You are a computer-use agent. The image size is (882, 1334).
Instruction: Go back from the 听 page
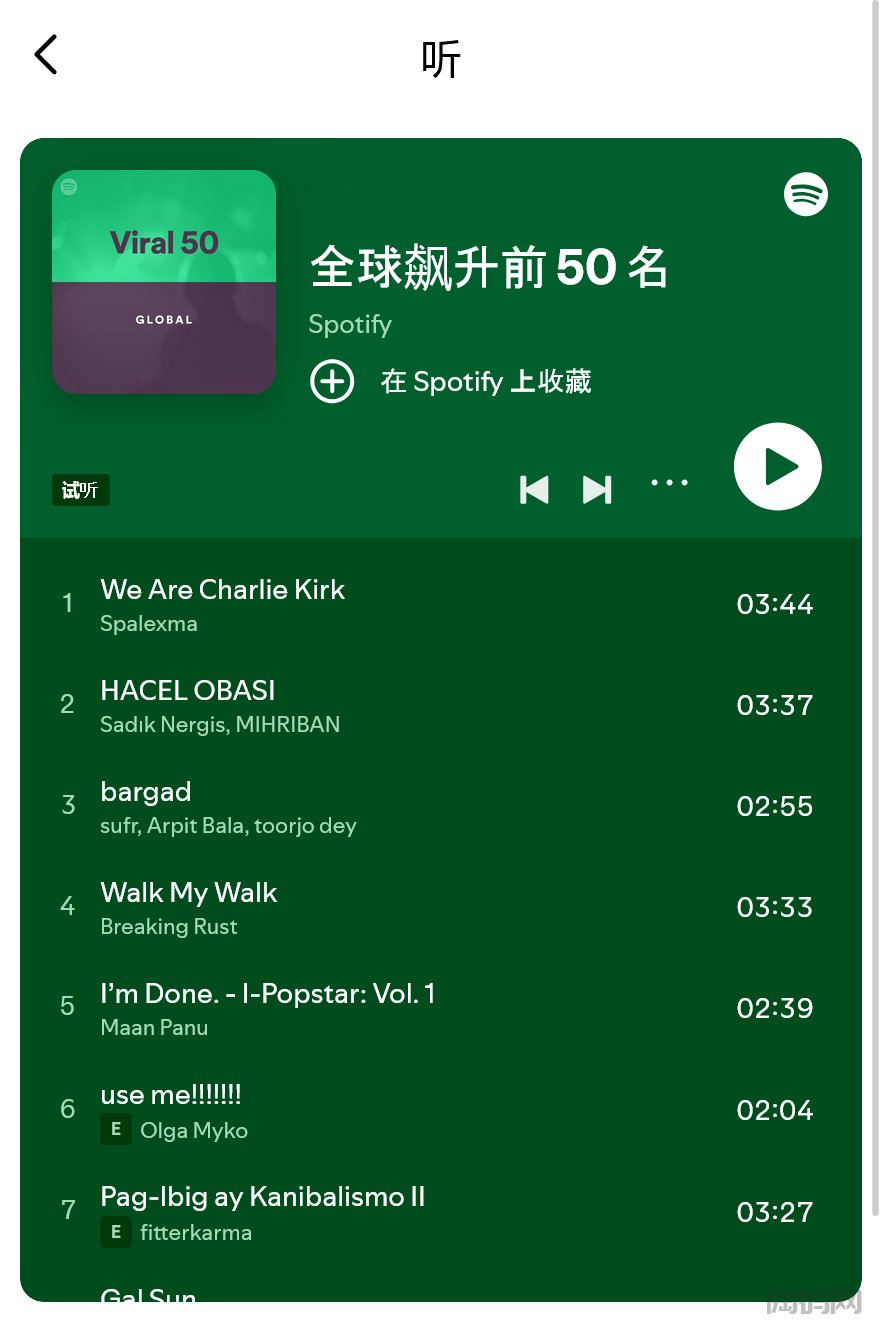click(47, 55)
